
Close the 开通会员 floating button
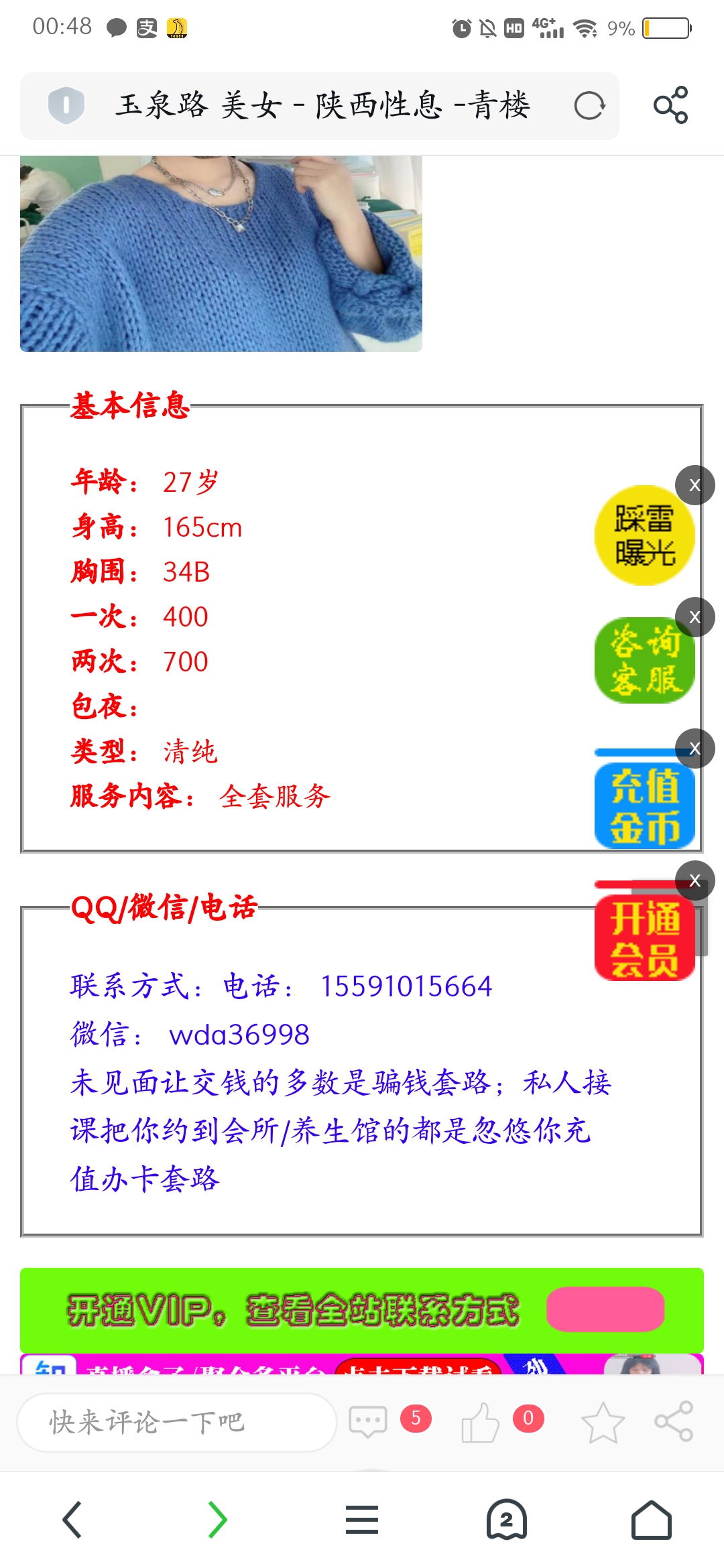695,880
